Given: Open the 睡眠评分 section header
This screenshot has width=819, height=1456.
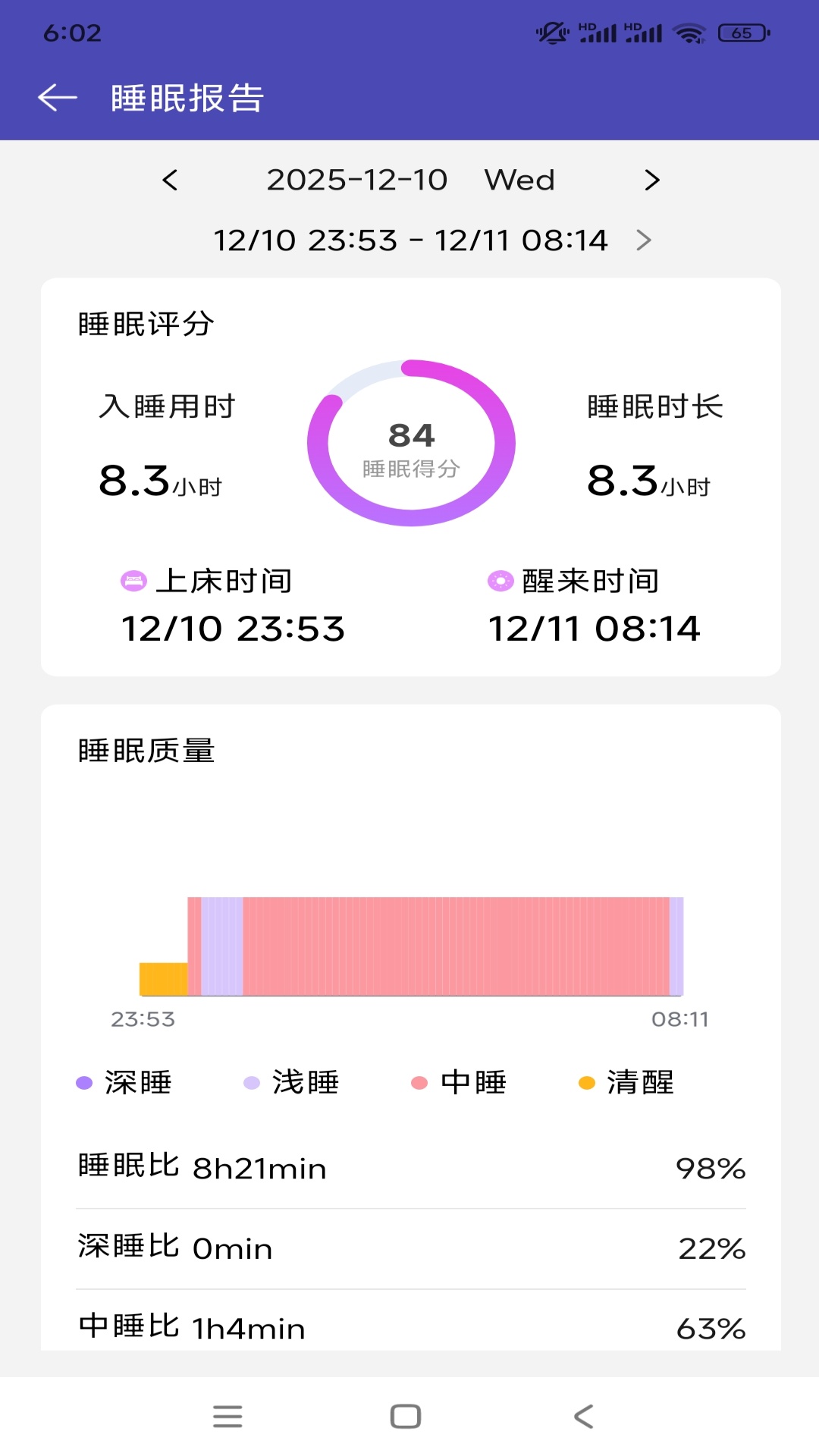Looking at the screenshot, I should [144, 325].
